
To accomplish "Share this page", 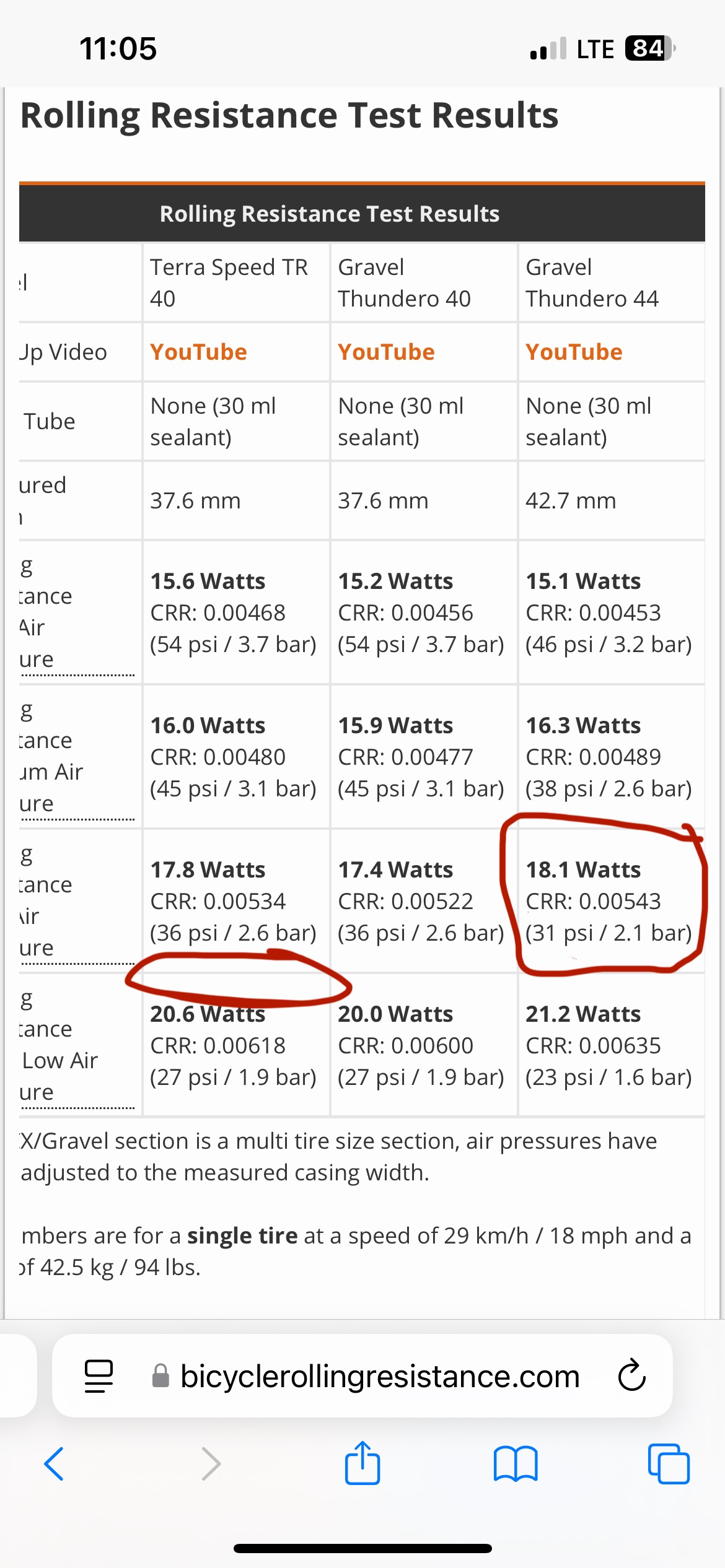I will point(362,1464).
